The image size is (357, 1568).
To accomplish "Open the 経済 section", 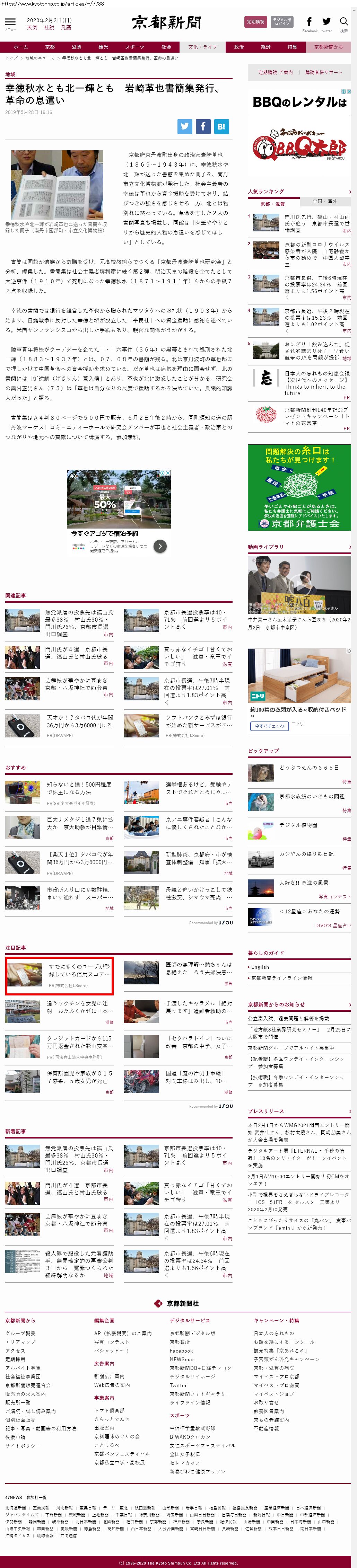I will click(x=265, y=47).
